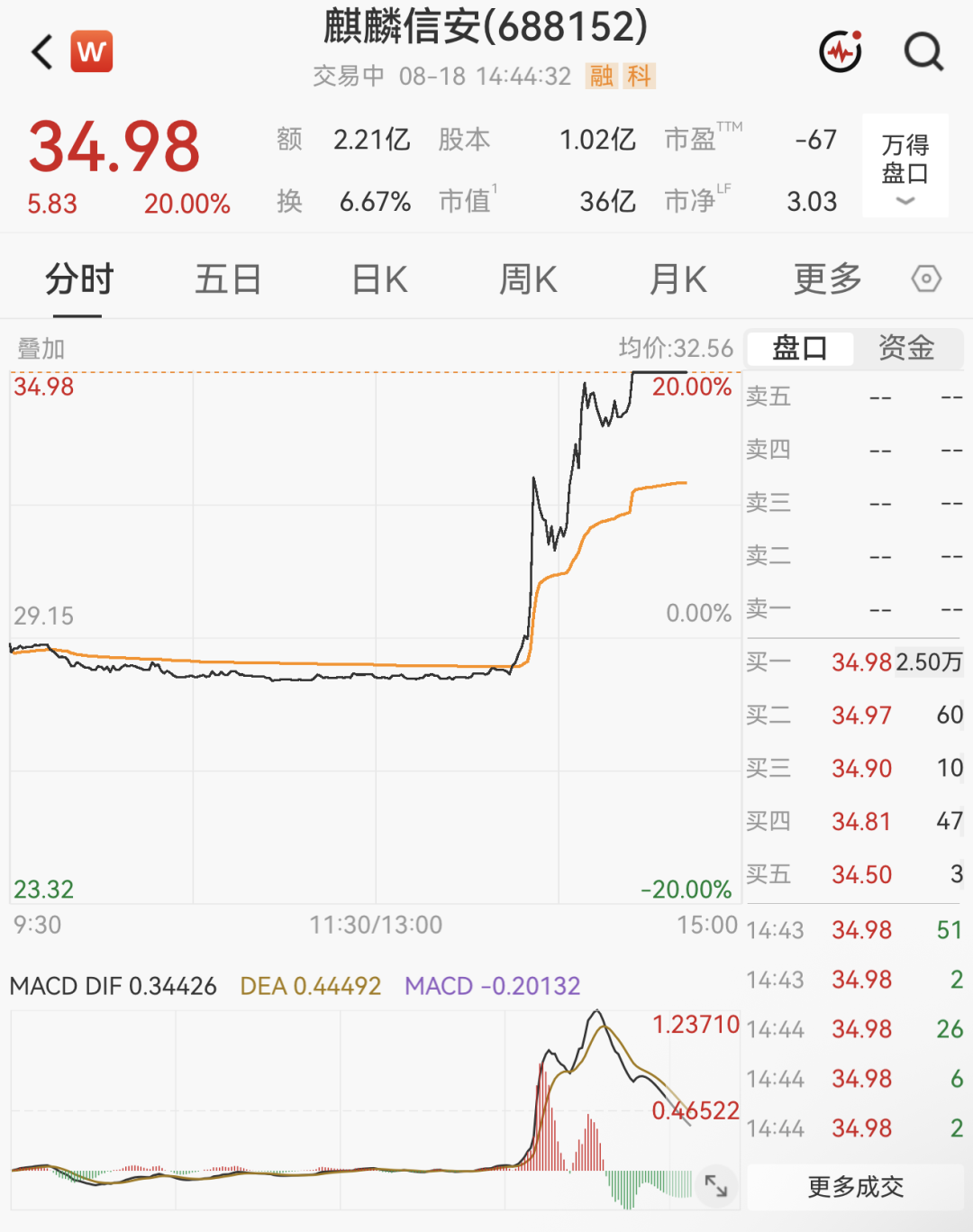Switch to the 五日 chart tab
The image size is (973, 1232).
coord(228,279)
